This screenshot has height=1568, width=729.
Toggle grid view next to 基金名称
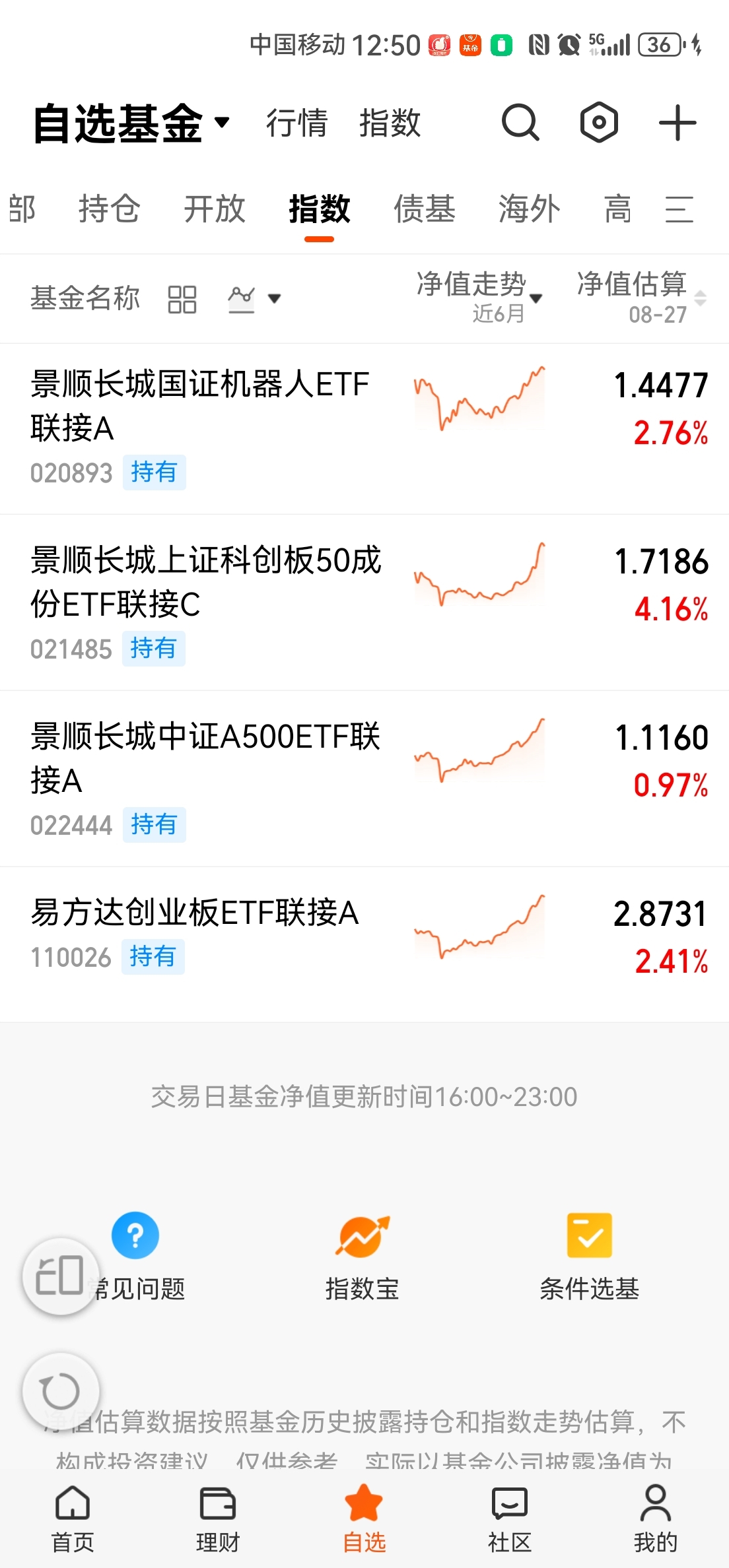pos(182,299)
